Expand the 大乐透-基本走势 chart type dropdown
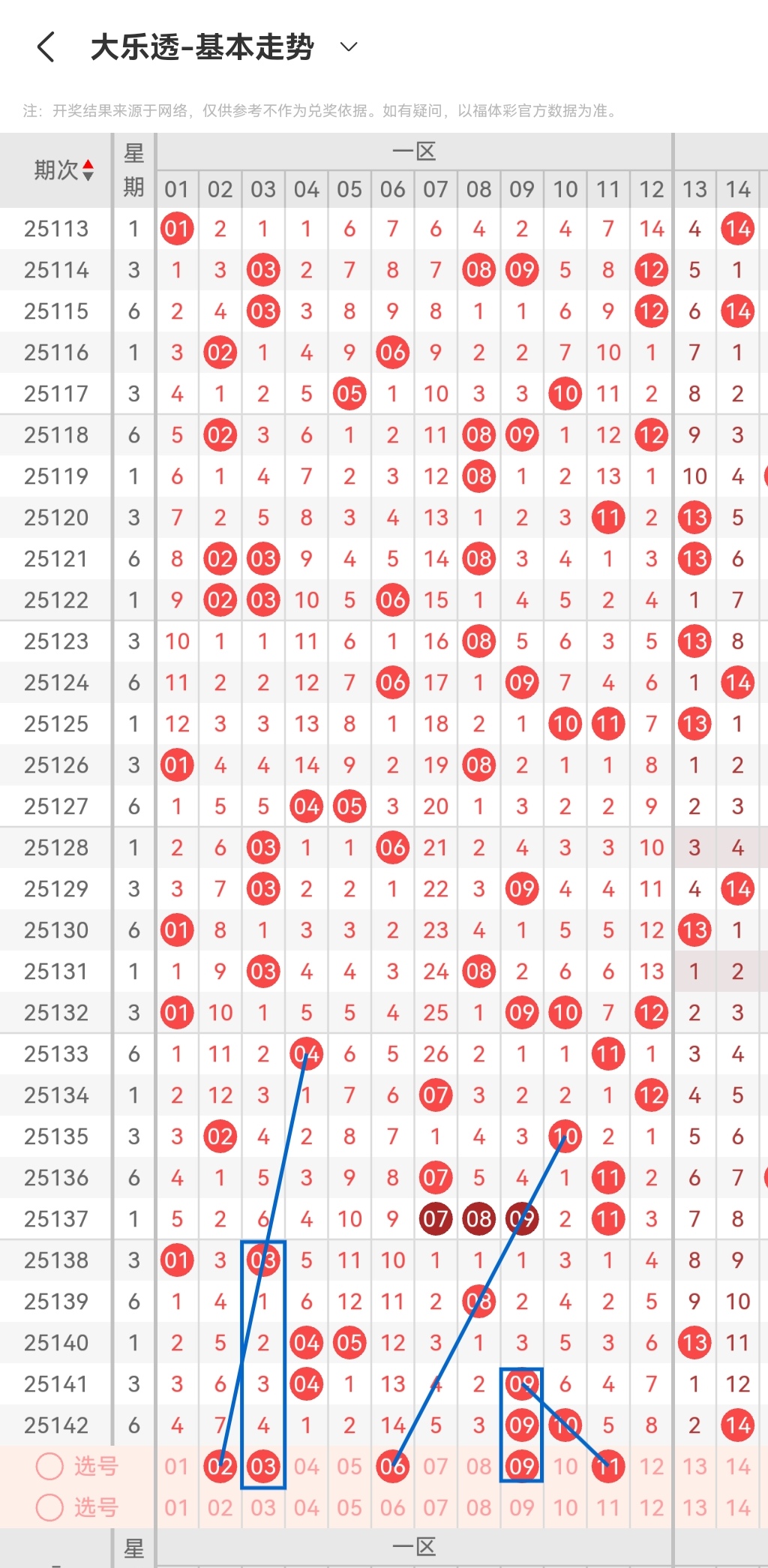Screen dimensions: 768x1568 (x=348, y=47)
